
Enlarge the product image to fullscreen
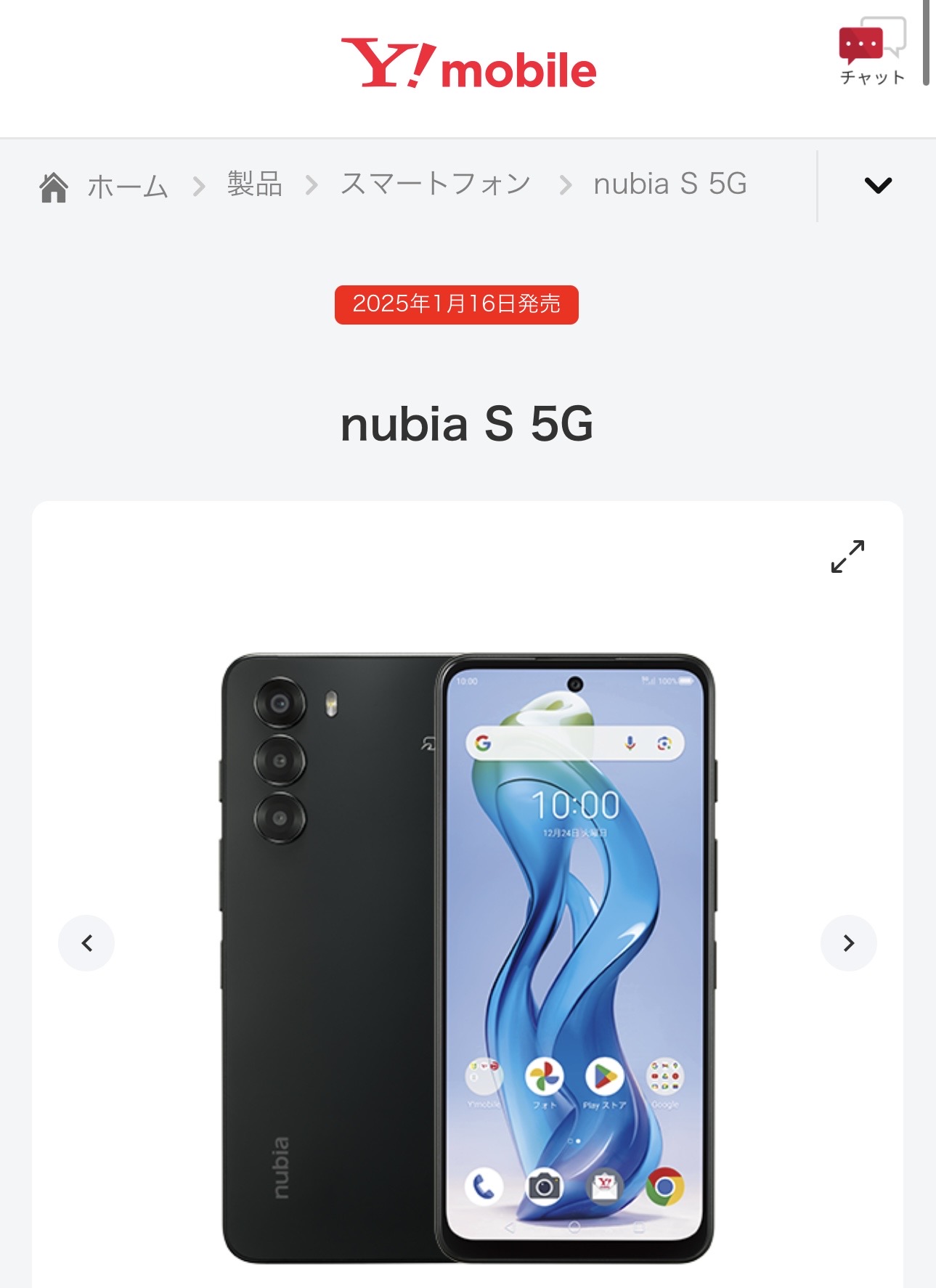click(x=847, y=557)
